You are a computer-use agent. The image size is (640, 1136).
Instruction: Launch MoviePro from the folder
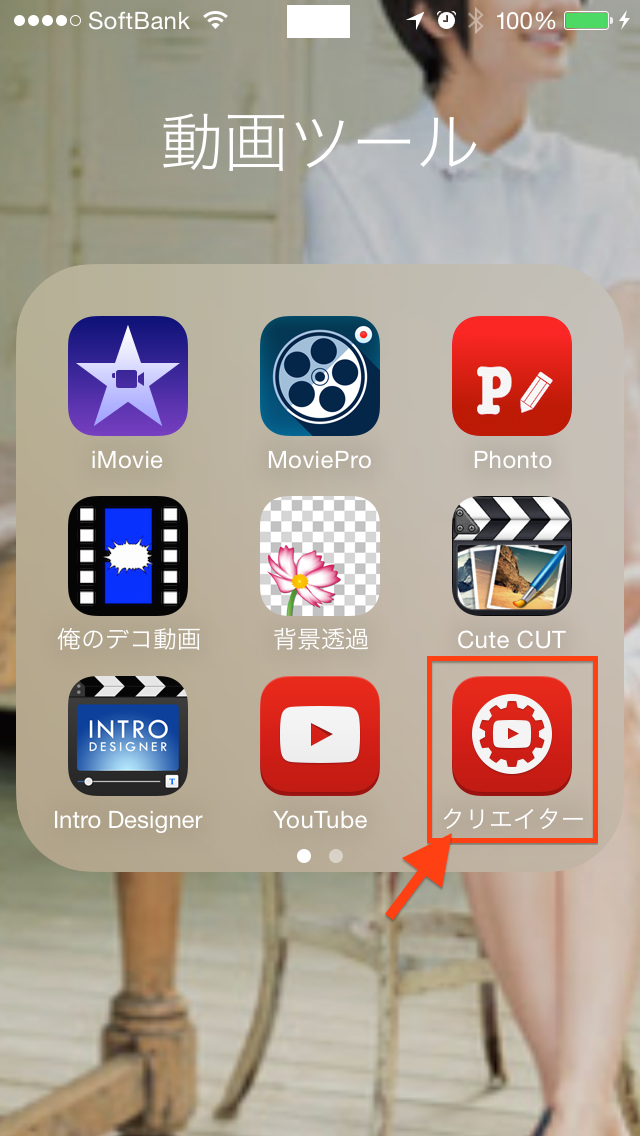click(x=320, y=375)
